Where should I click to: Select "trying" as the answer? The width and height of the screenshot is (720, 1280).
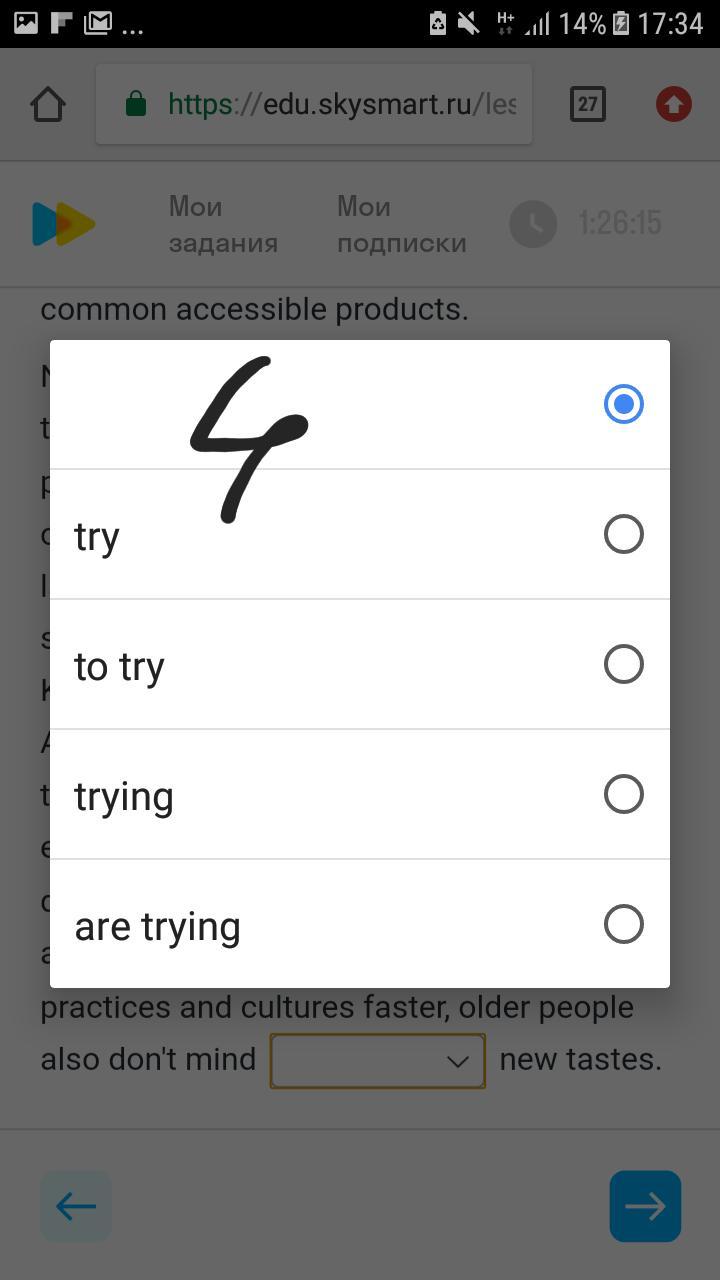coord(360,794)
